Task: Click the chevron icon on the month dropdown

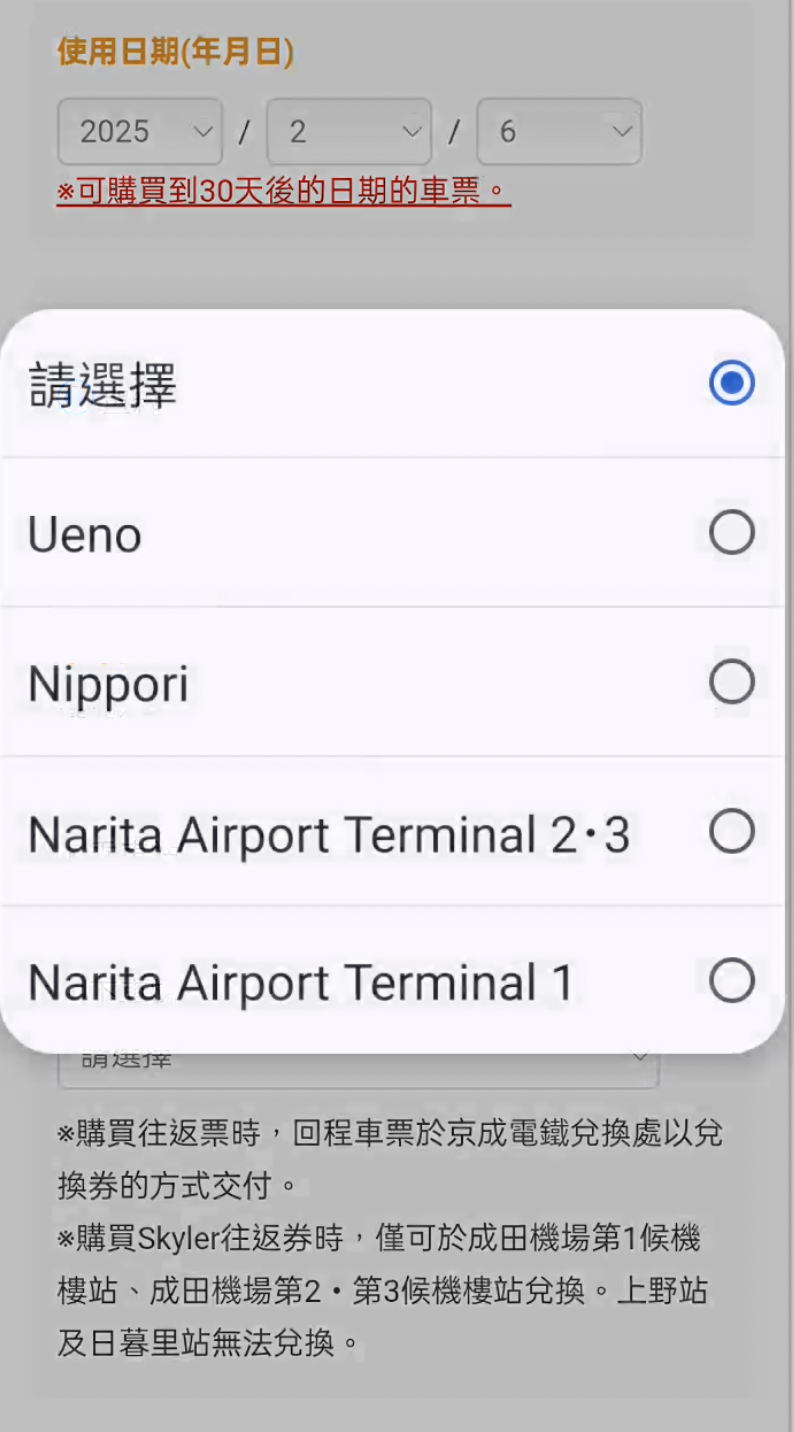Action: click(x=411, y=131)
